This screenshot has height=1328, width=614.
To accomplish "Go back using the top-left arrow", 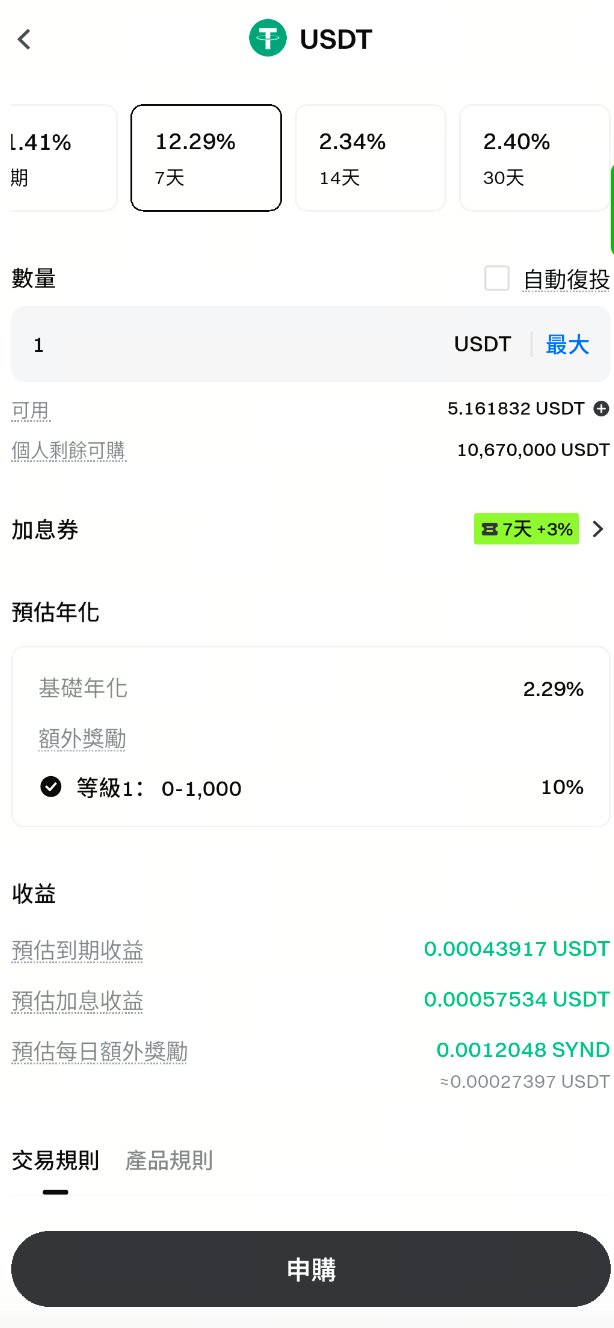I will coord(25,39).
